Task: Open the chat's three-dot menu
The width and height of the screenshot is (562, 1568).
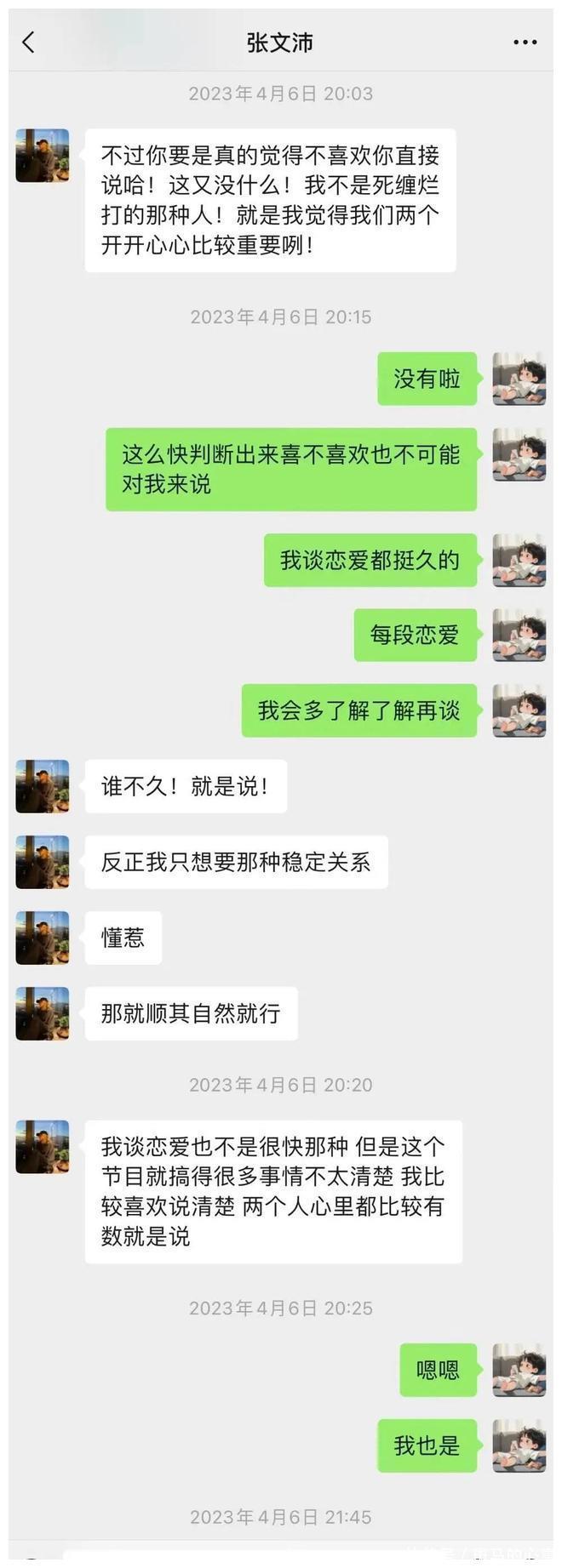Action: click(x=525, y=43)
